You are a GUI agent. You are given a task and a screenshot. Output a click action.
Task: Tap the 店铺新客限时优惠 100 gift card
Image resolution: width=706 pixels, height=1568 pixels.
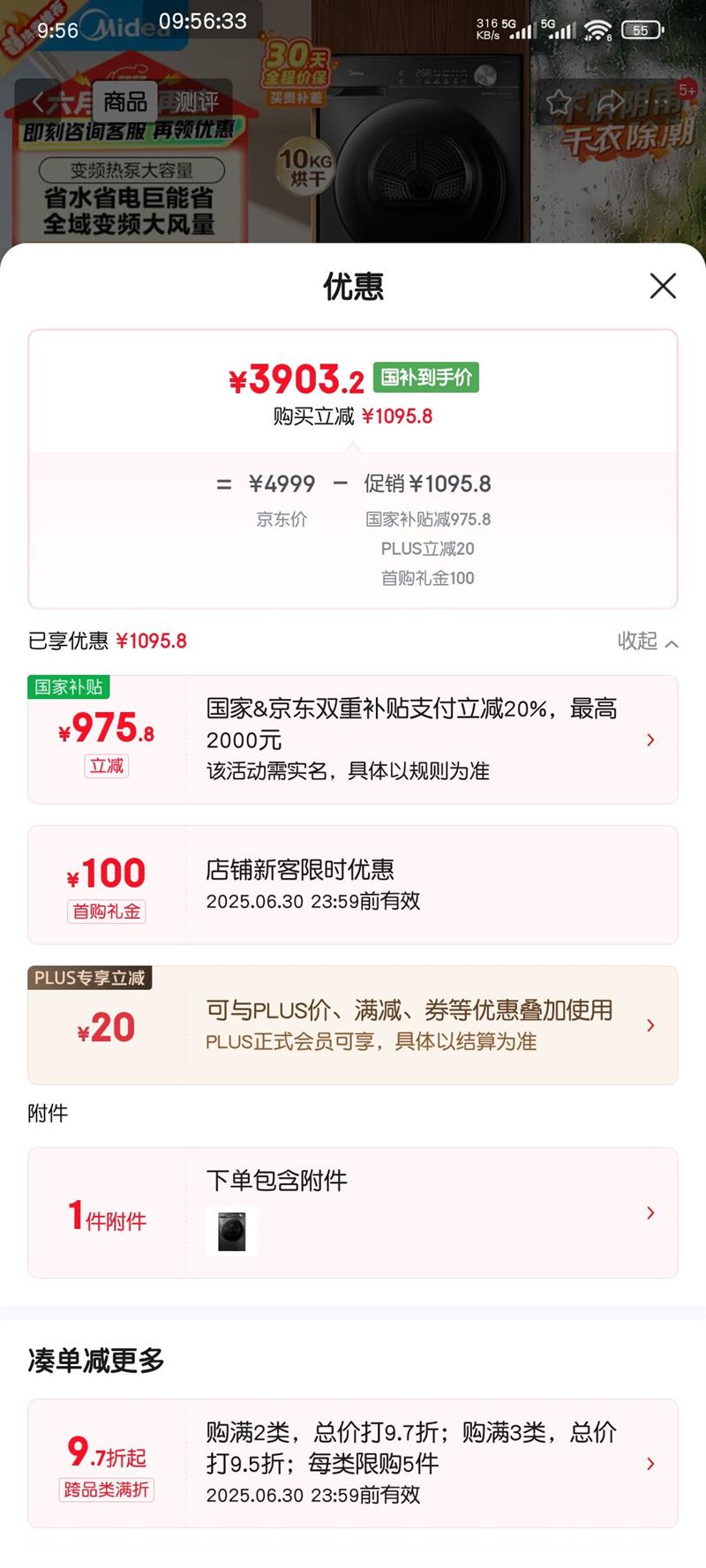pyautogui.click(x=353, y=885)
